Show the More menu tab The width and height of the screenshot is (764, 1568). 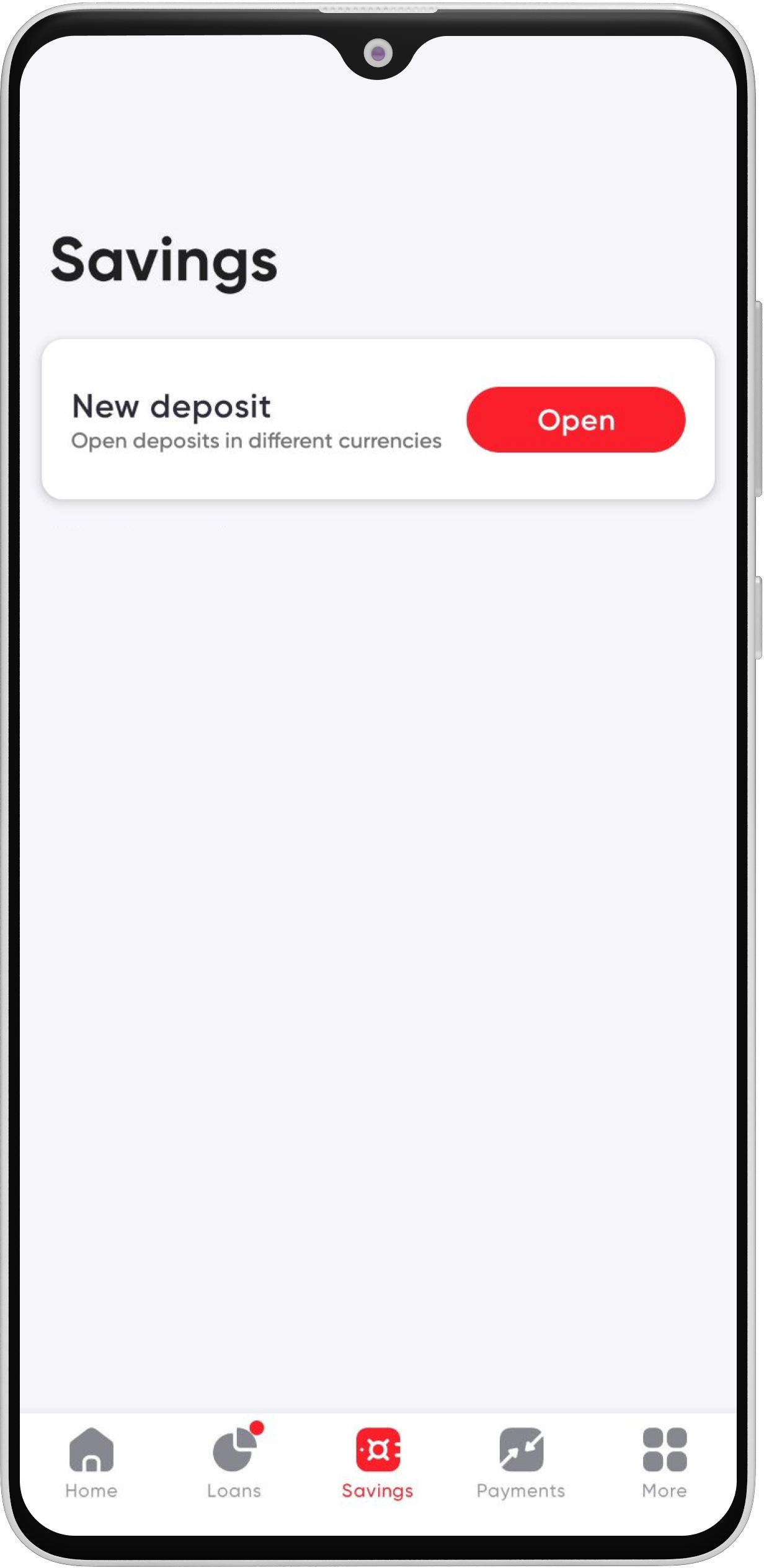tap(665, 1463)
